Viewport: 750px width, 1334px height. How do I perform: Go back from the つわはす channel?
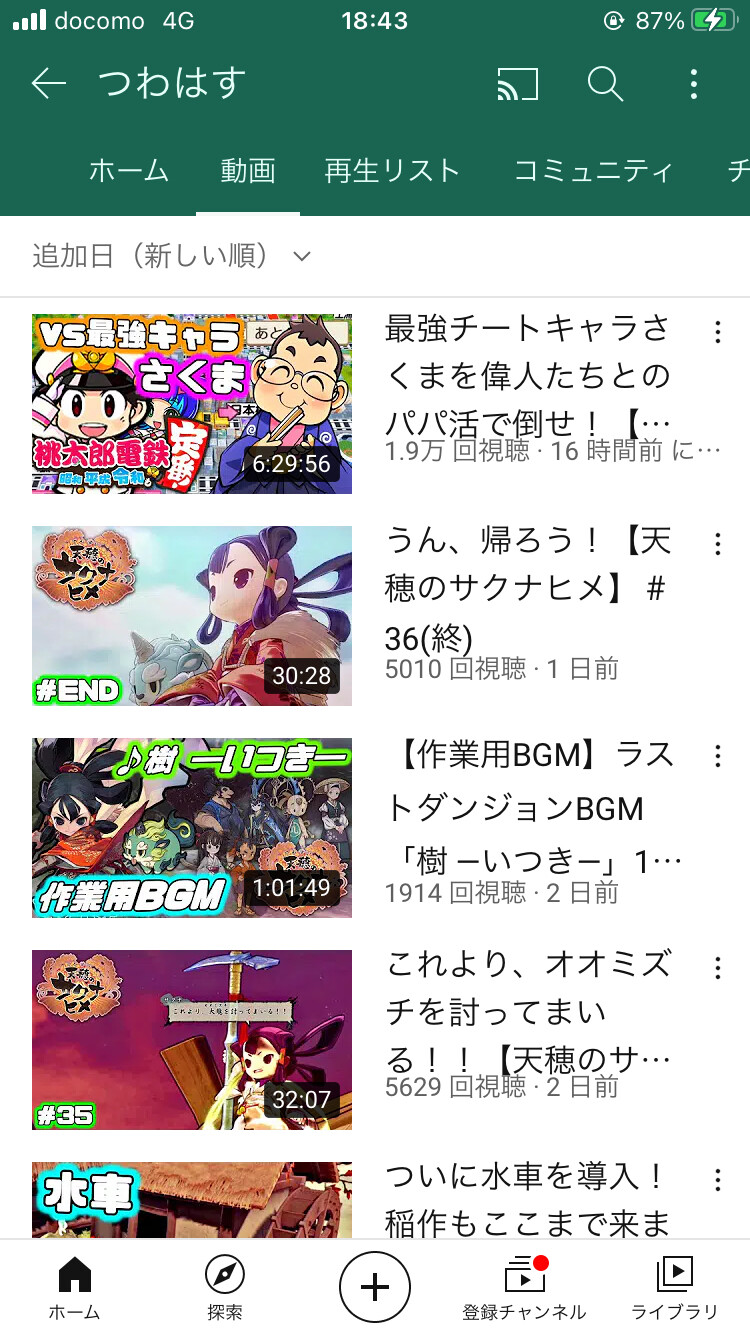[x=49, y=84]
